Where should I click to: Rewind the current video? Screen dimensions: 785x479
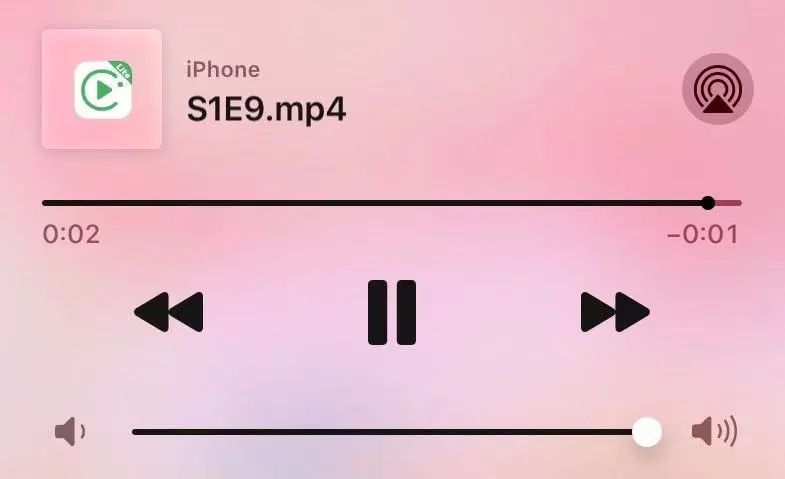(168, 313)
